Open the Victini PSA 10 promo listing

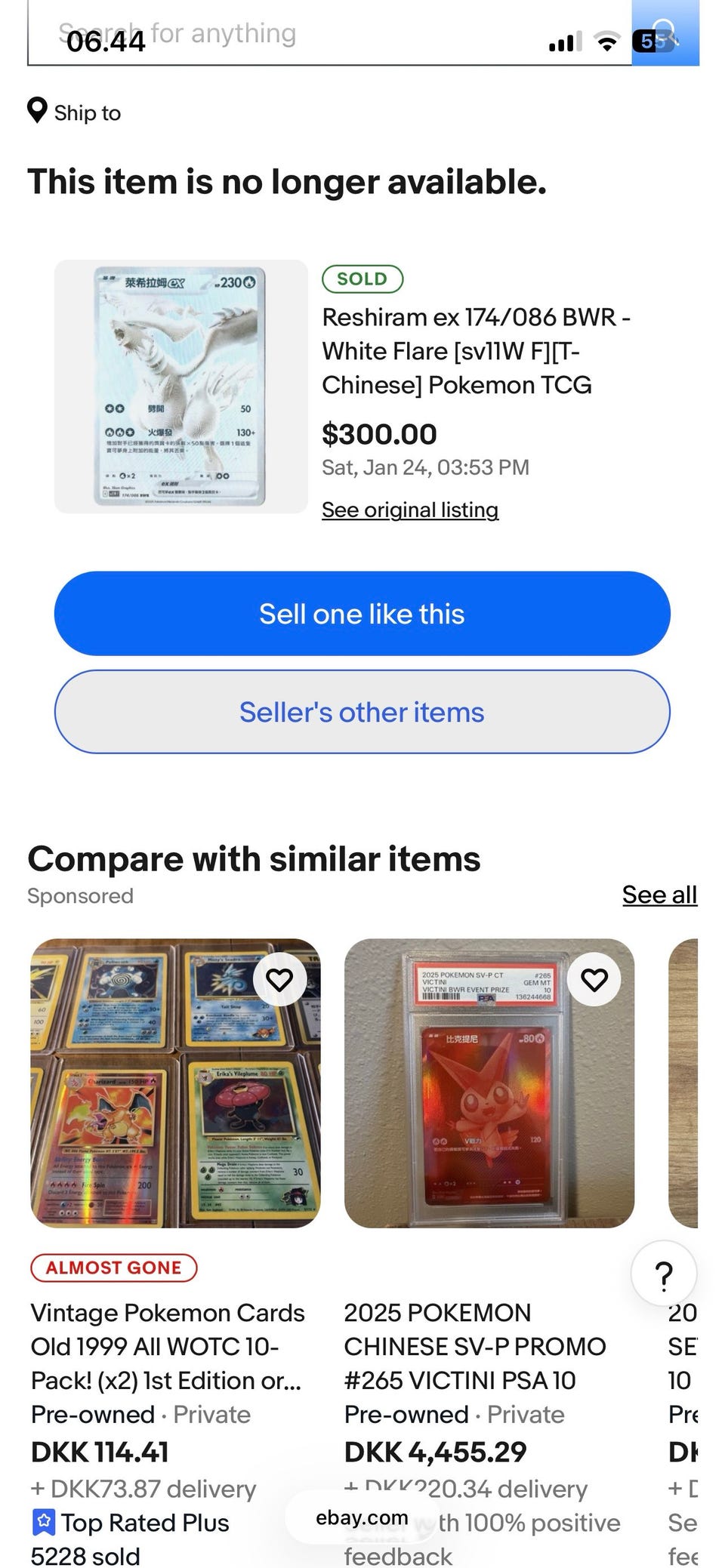tap(475, 1346)
